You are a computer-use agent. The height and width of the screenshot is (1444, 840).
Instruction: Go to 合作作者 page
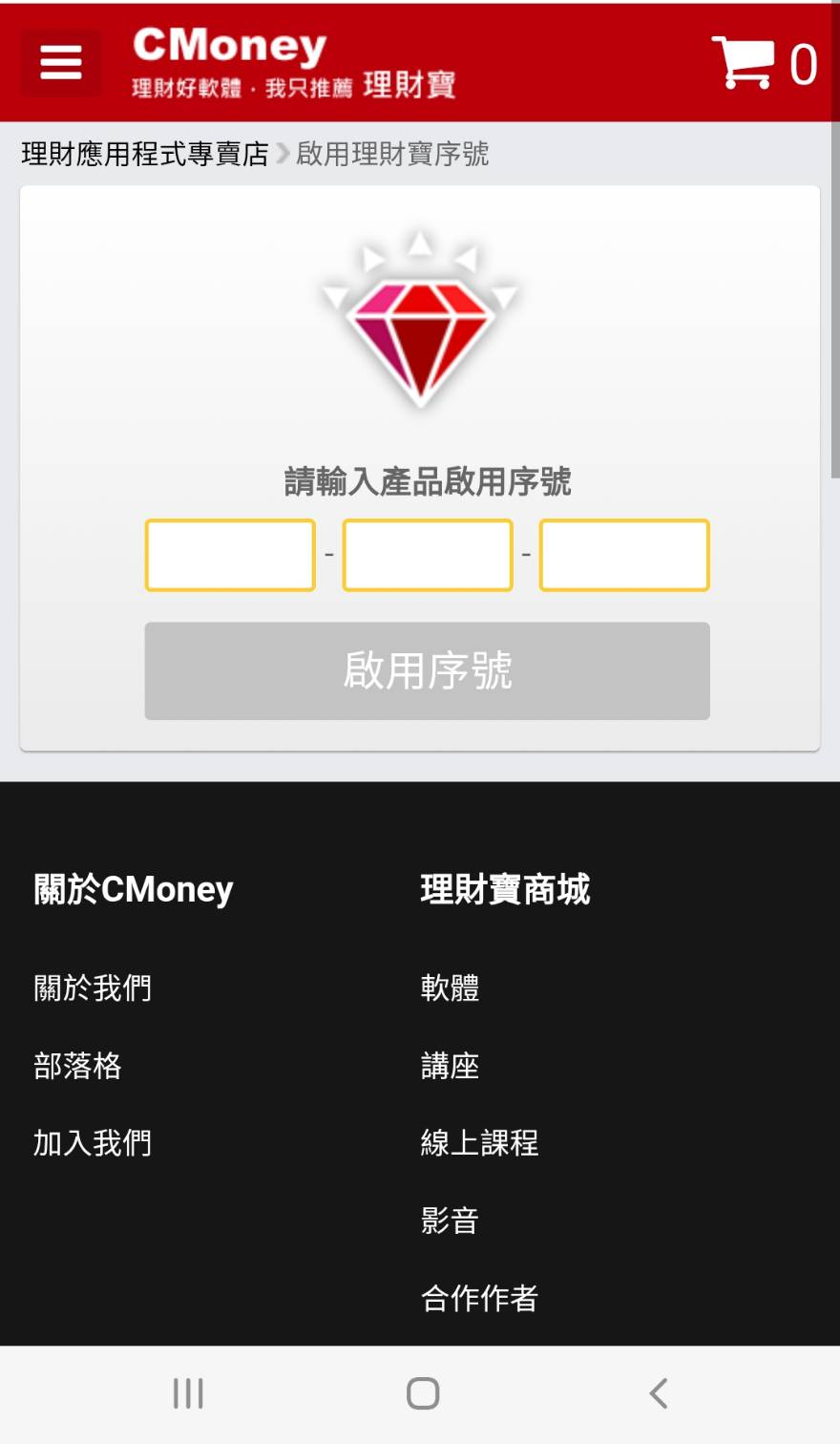click(479, 1298)
